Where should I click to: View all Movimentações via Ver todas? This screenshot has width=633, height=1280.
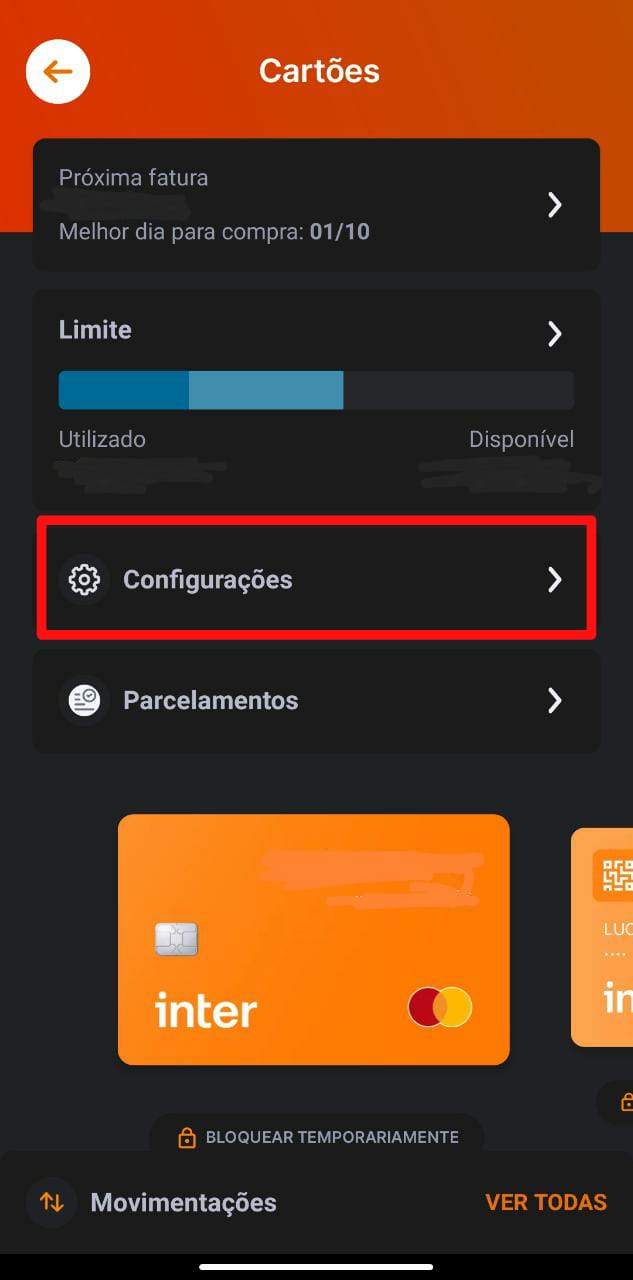pyautogui.click(x=545, y=1202)
